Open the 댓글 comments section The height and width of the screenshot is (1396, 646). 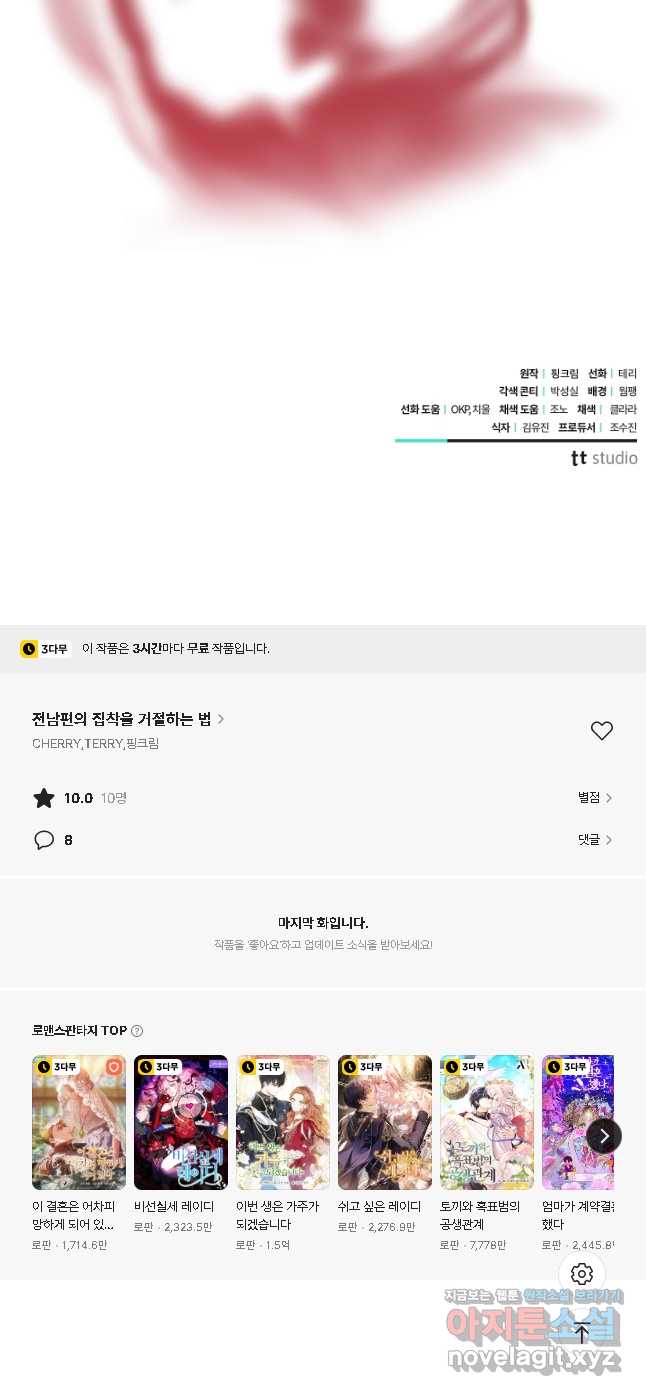pyautogui.click(x=594, y=840)
